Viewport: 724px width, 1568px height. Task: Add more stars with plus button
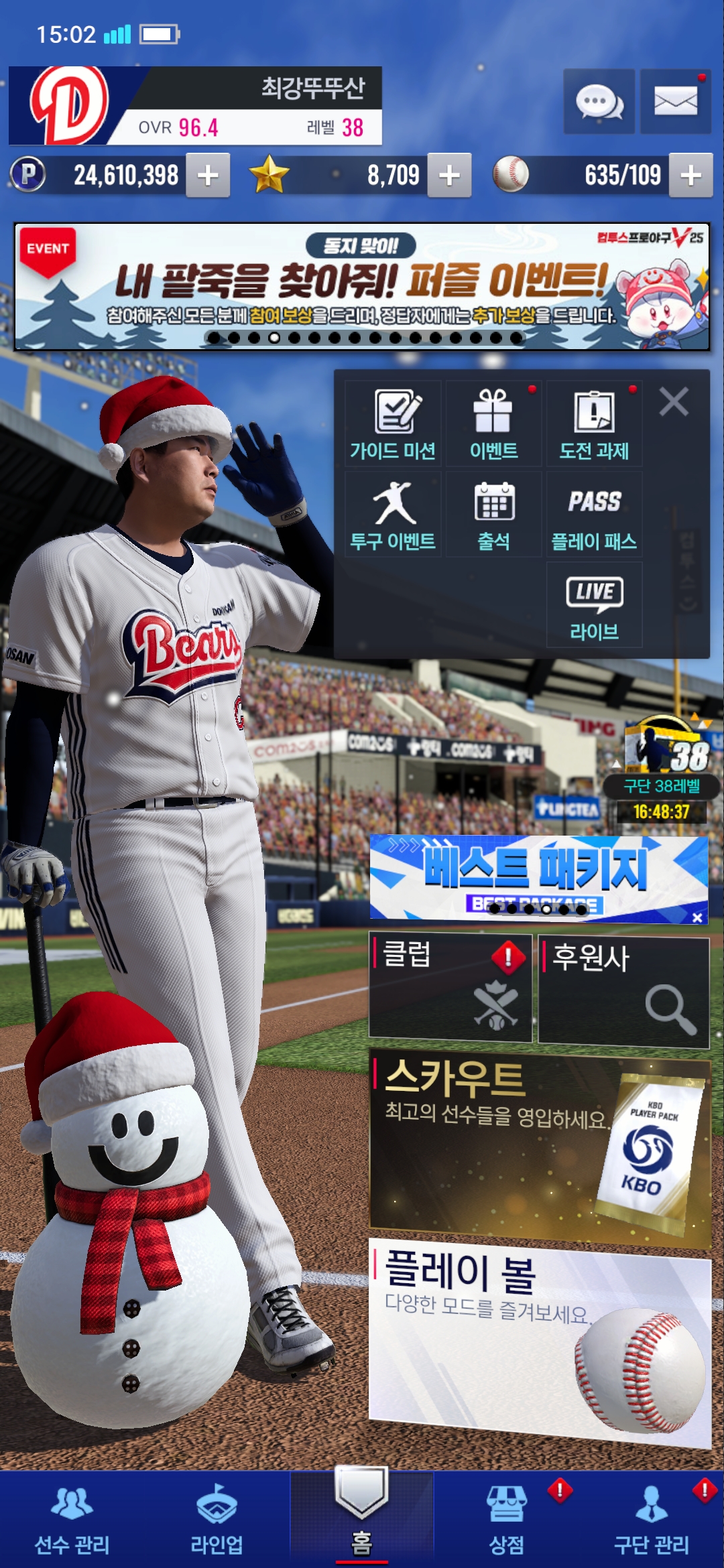coord(449,176)
